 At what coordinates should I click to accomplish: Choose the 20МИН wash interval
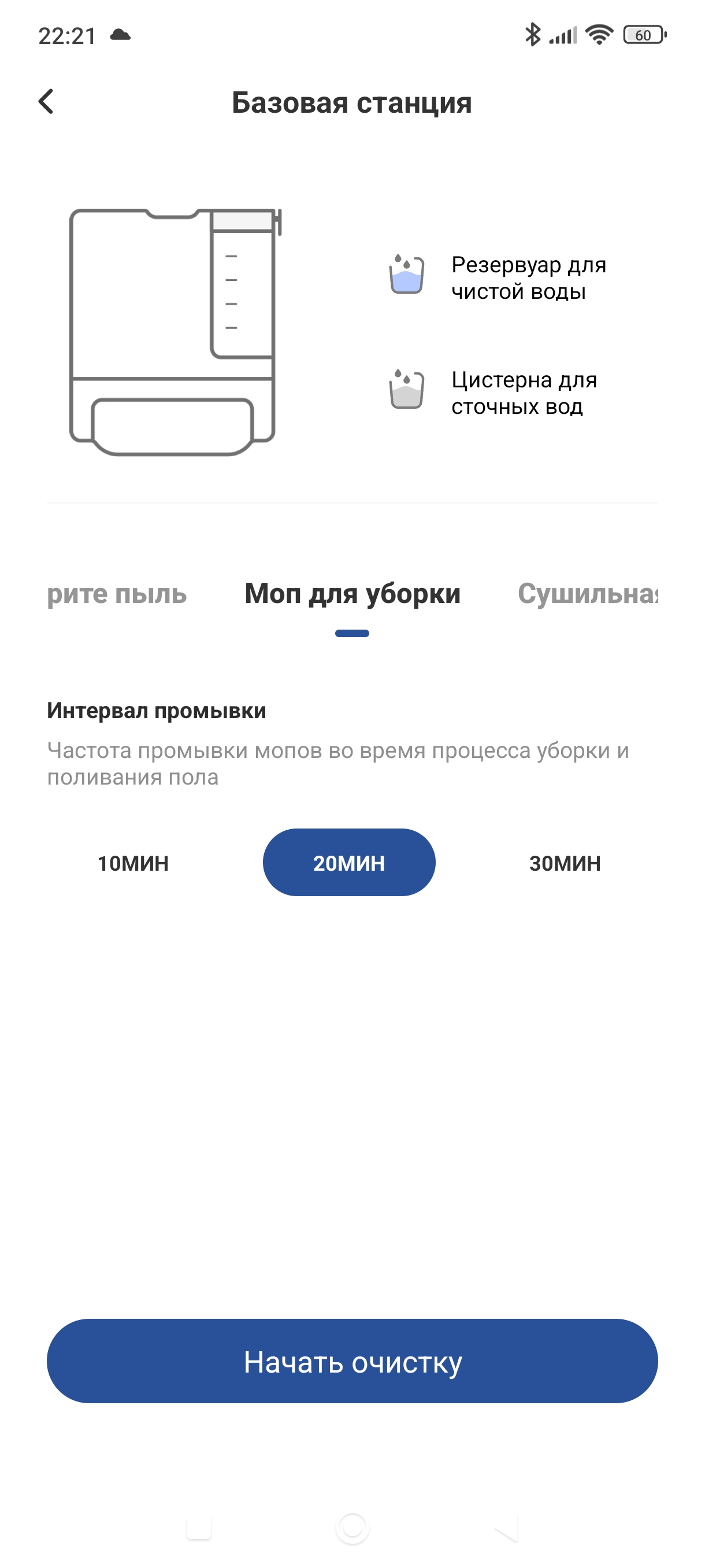[x=348, y=863]
